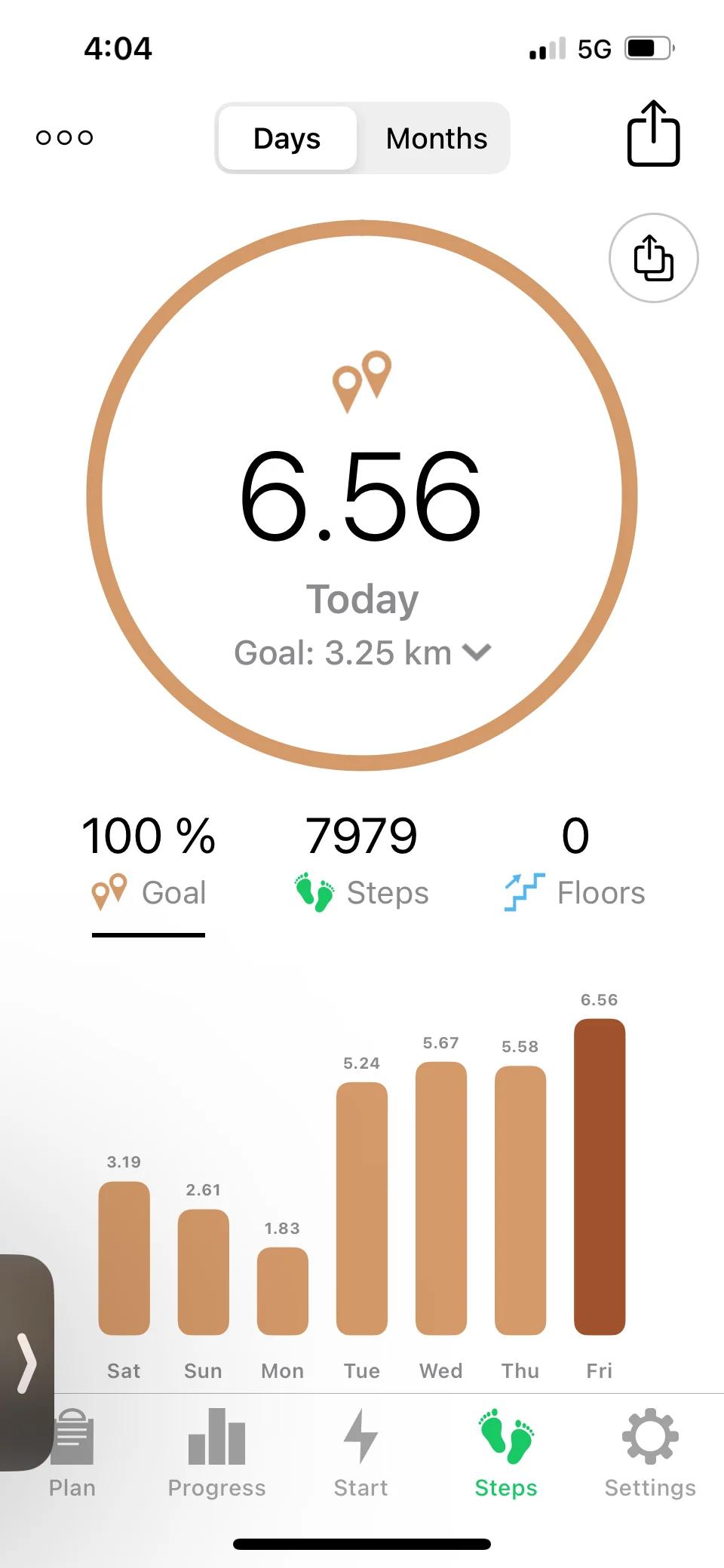
Task: Open the Plan tab
Action: (x=73, y=1453)
